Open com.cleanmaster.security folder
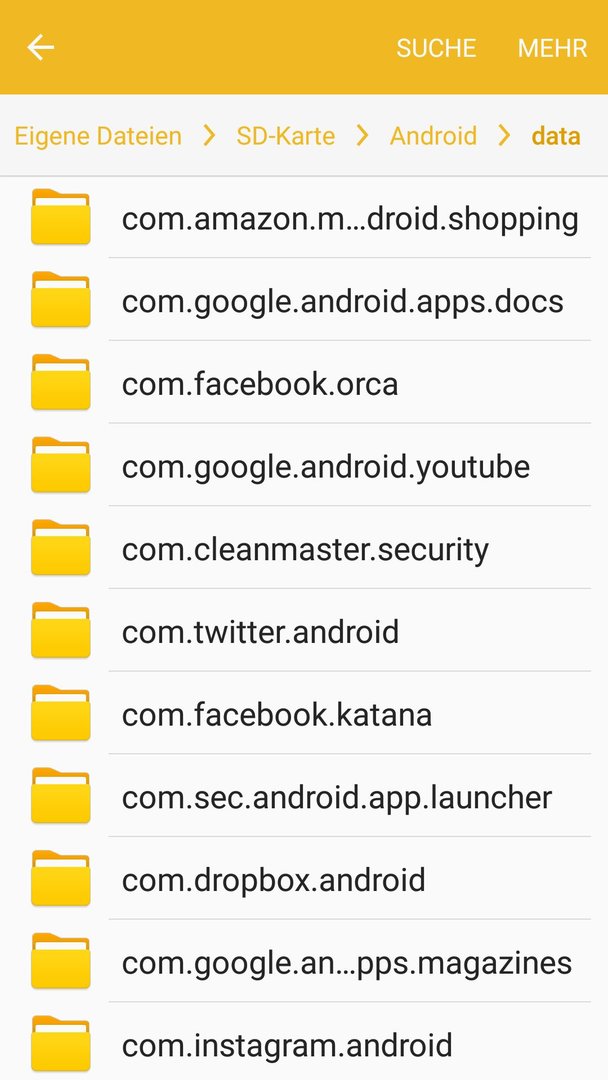This screenshot has width=608, height=1080. [x=304, y=548]
